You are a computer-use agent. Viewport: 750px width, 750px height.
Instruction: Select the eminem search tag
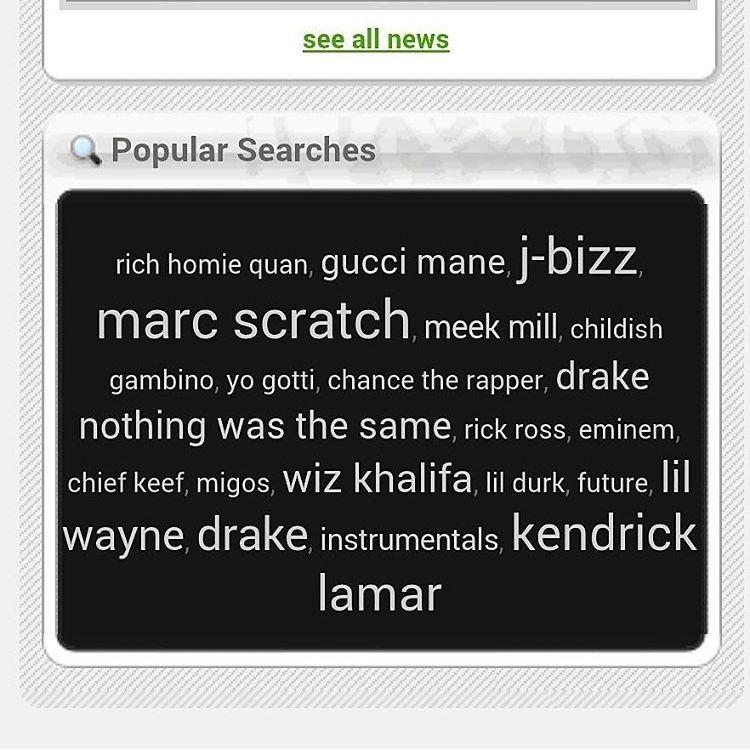(626, 430)
